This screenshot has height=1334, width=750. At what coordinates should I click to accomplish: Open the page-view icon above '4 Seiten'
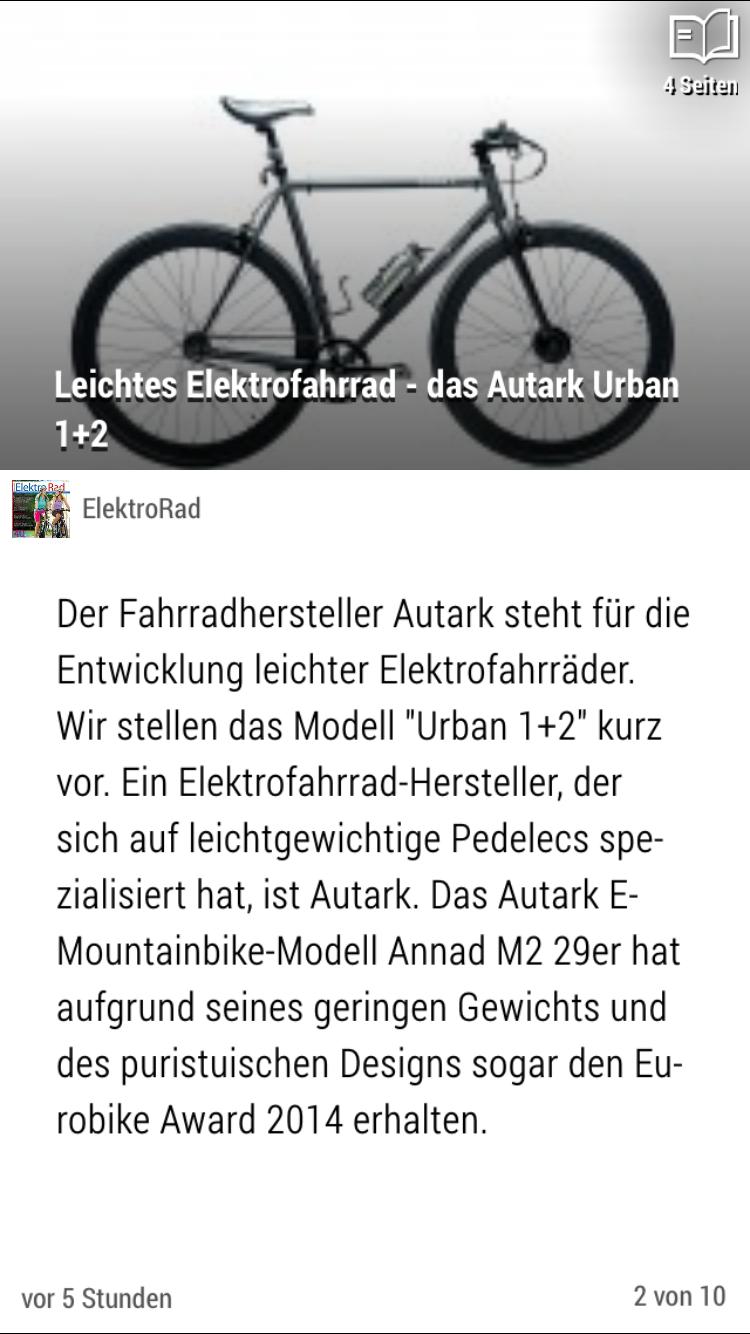(x=699, y=37)
